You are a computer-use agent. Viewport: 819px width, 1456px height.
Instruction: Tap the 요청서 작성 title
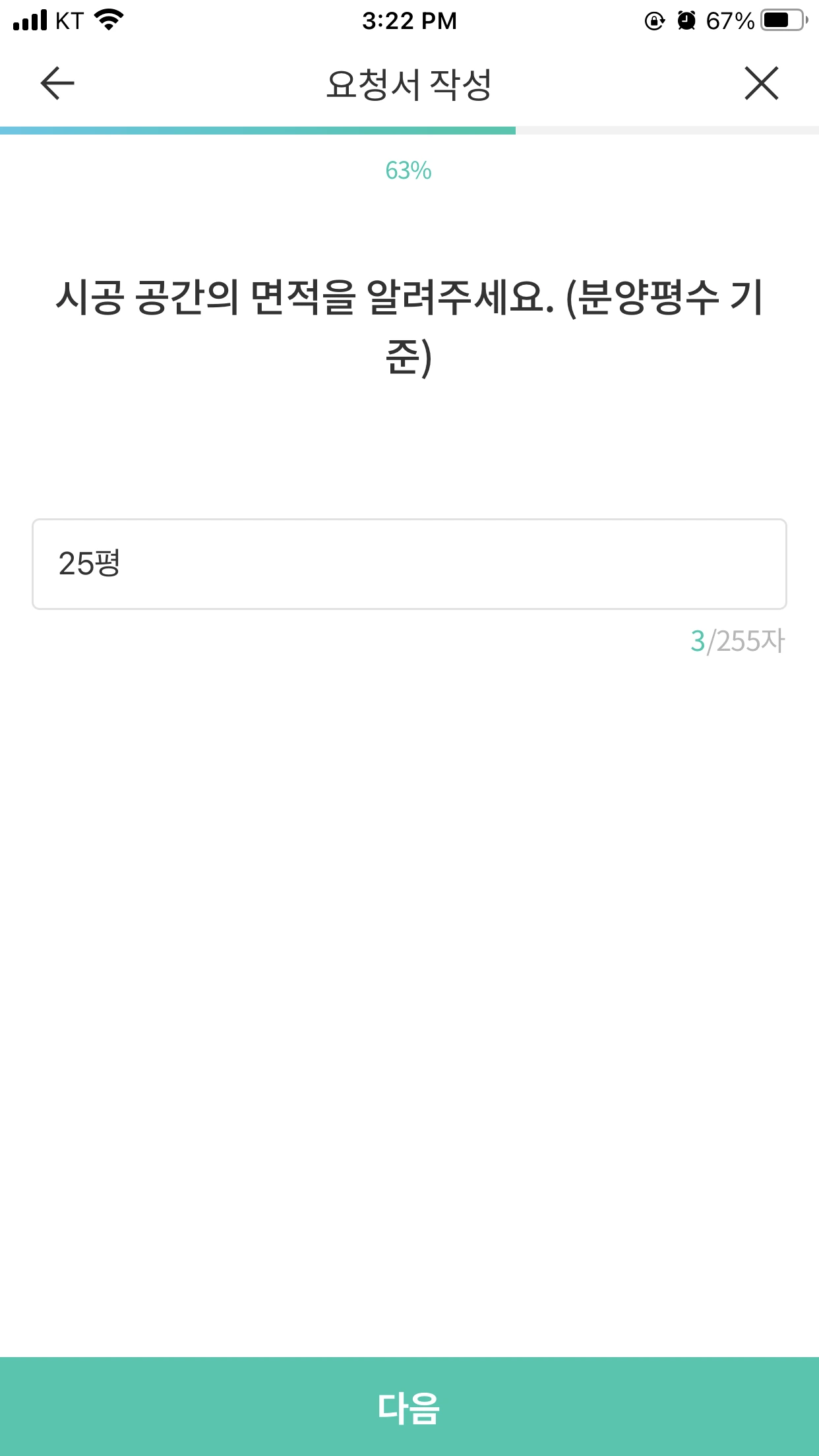tap(409, 82)
